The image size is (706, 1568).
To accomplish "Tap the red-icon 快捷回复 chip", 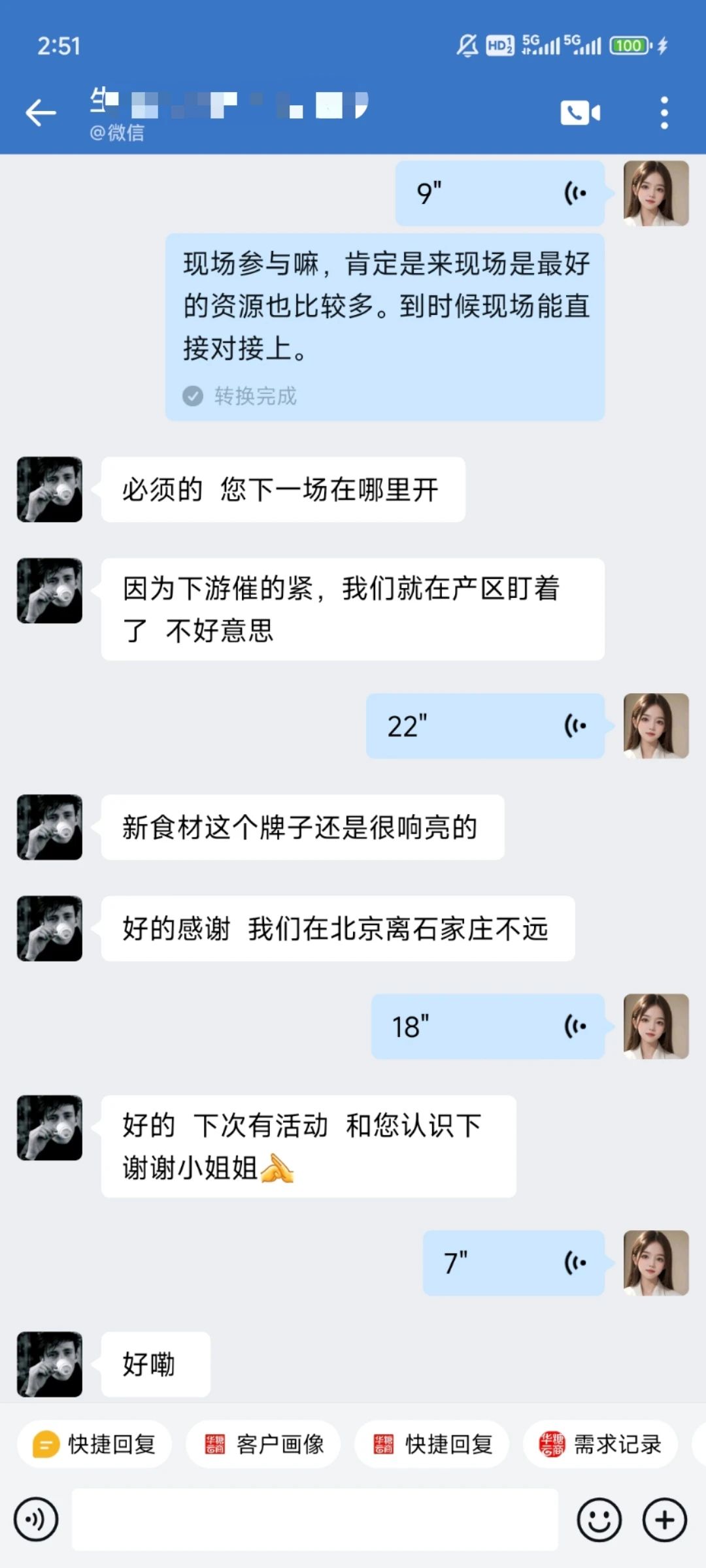I will [x=432, y=1444].
